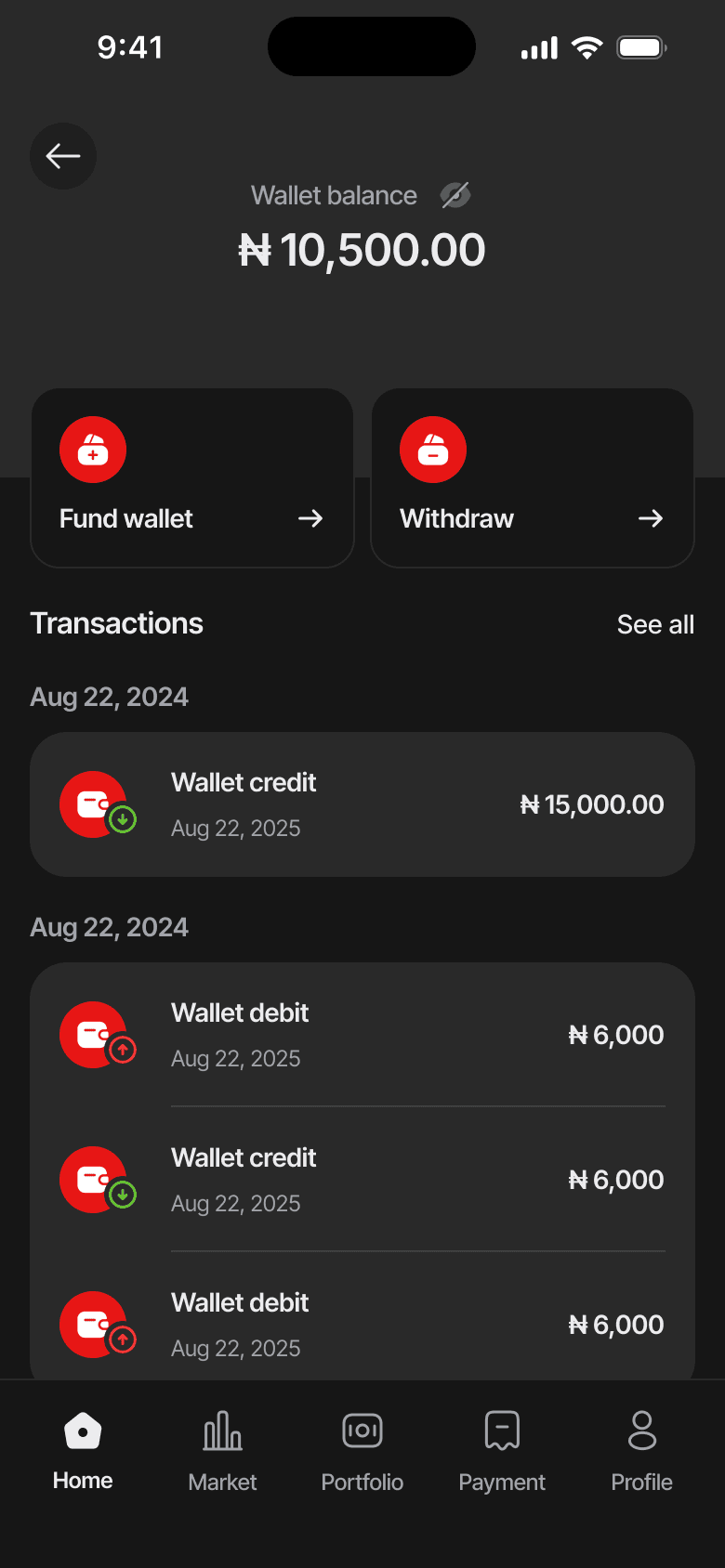
Task: Open the ₦15,000.00 Wallet credit transaction
Action: pos(362,804)
